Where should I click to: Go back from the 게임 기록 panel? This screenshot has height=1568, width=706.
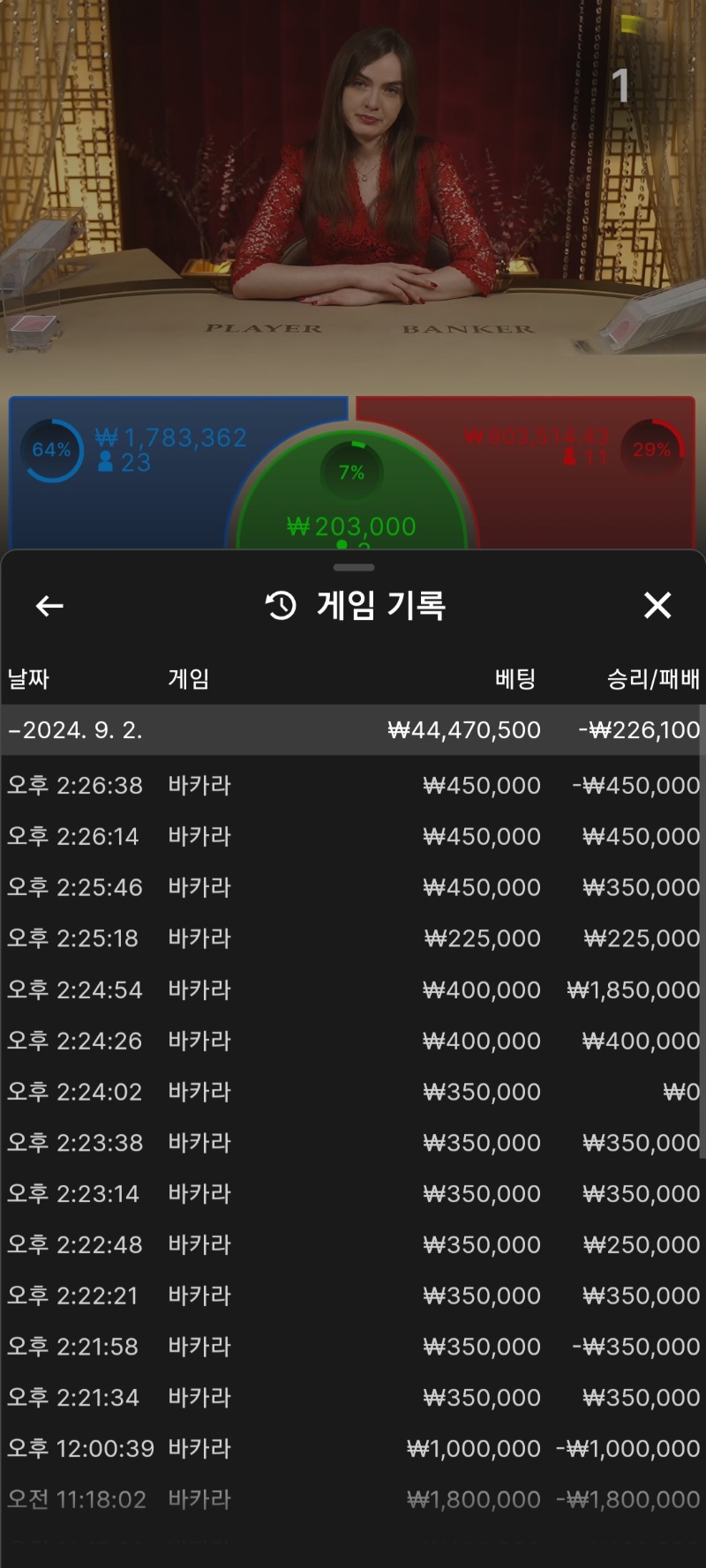[x=49, y=606]
